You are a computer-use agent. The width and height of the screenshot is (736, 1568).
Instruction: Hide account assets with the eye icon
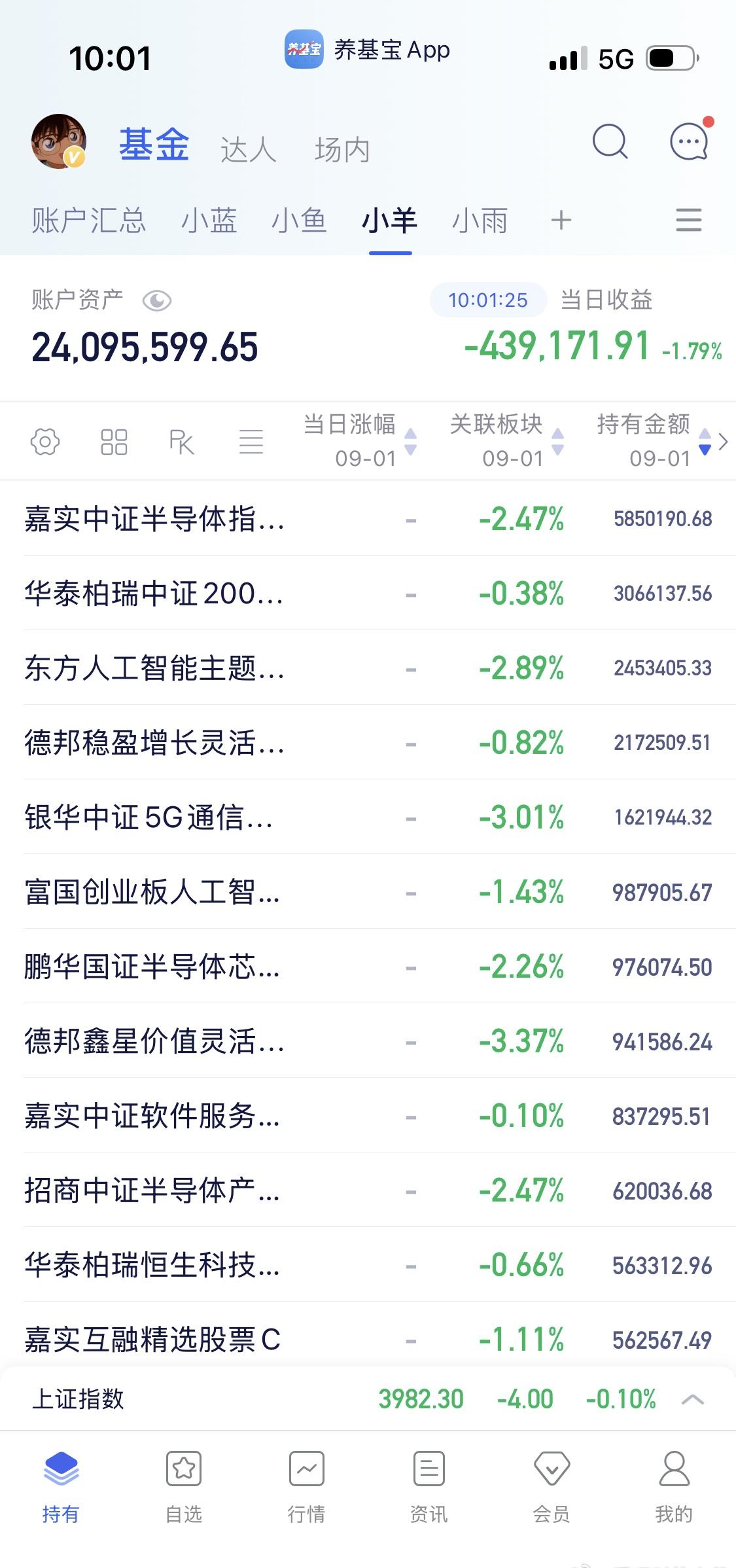point(157,301)
